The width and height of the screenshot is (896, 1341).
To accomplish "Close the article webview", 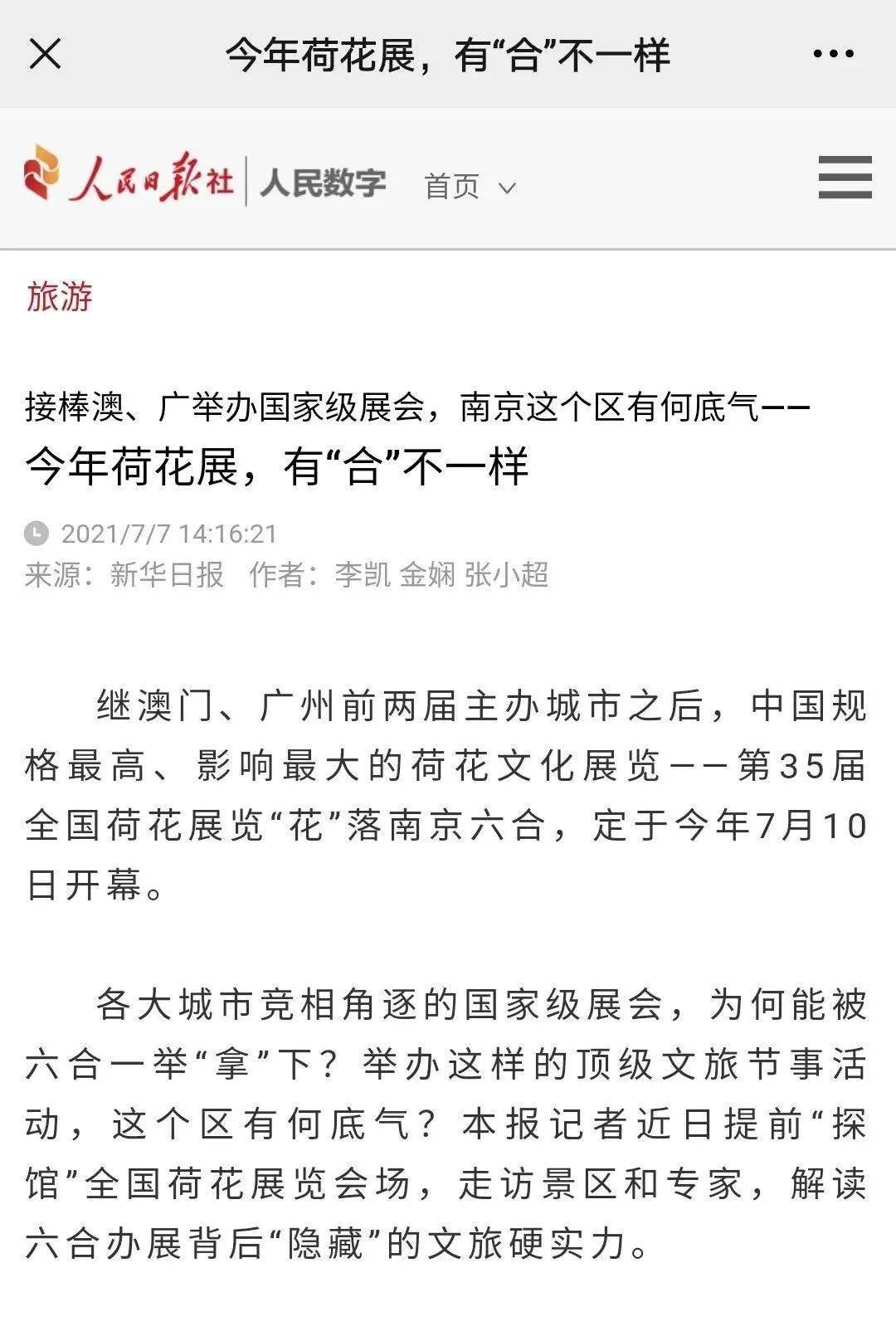I will click(45, 55).
